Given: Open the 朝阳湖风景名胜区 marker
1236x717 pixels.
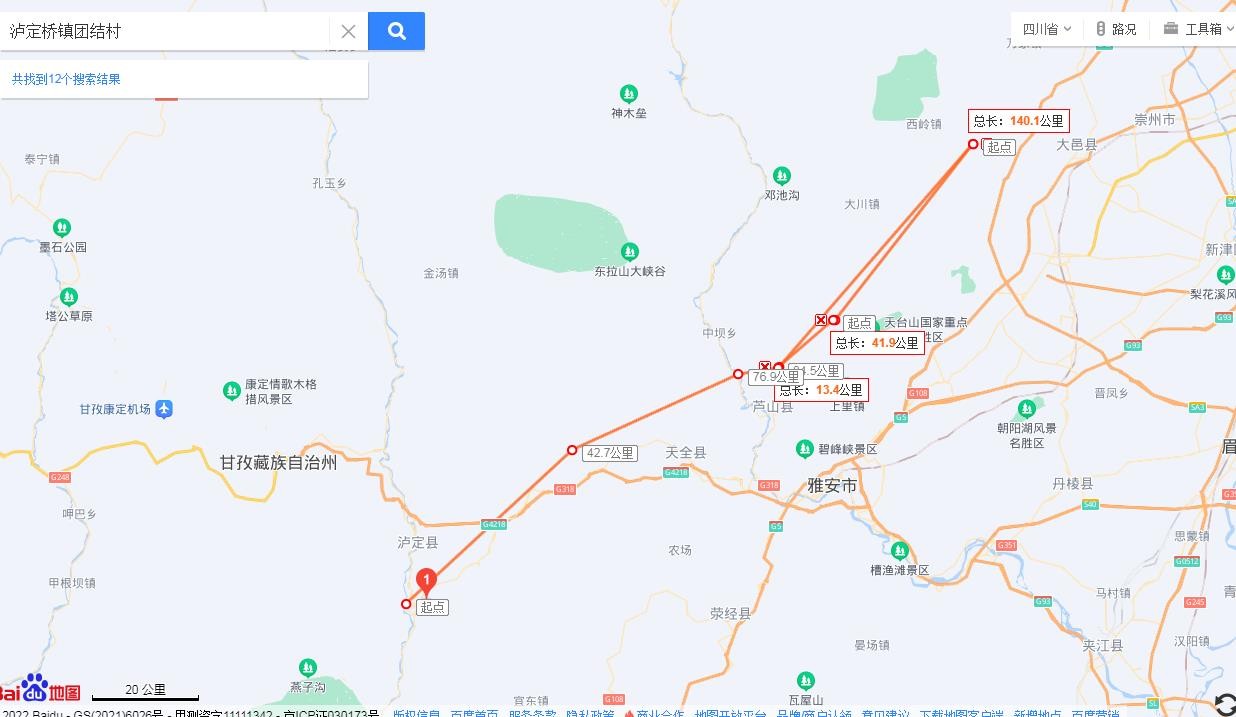Looking at the screenshot, I should pos(1026,409).
